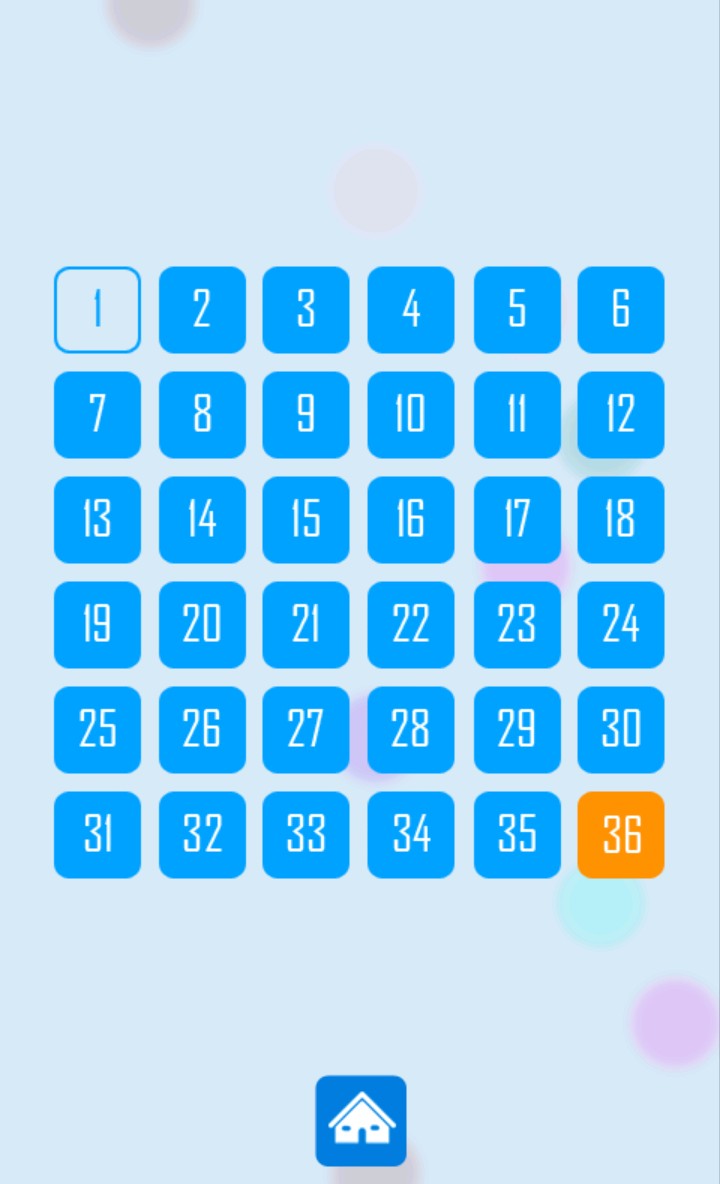The height and width of the screenshot is (1184, 720).
Task: Select level 8
Action: (x=202, y=415)
